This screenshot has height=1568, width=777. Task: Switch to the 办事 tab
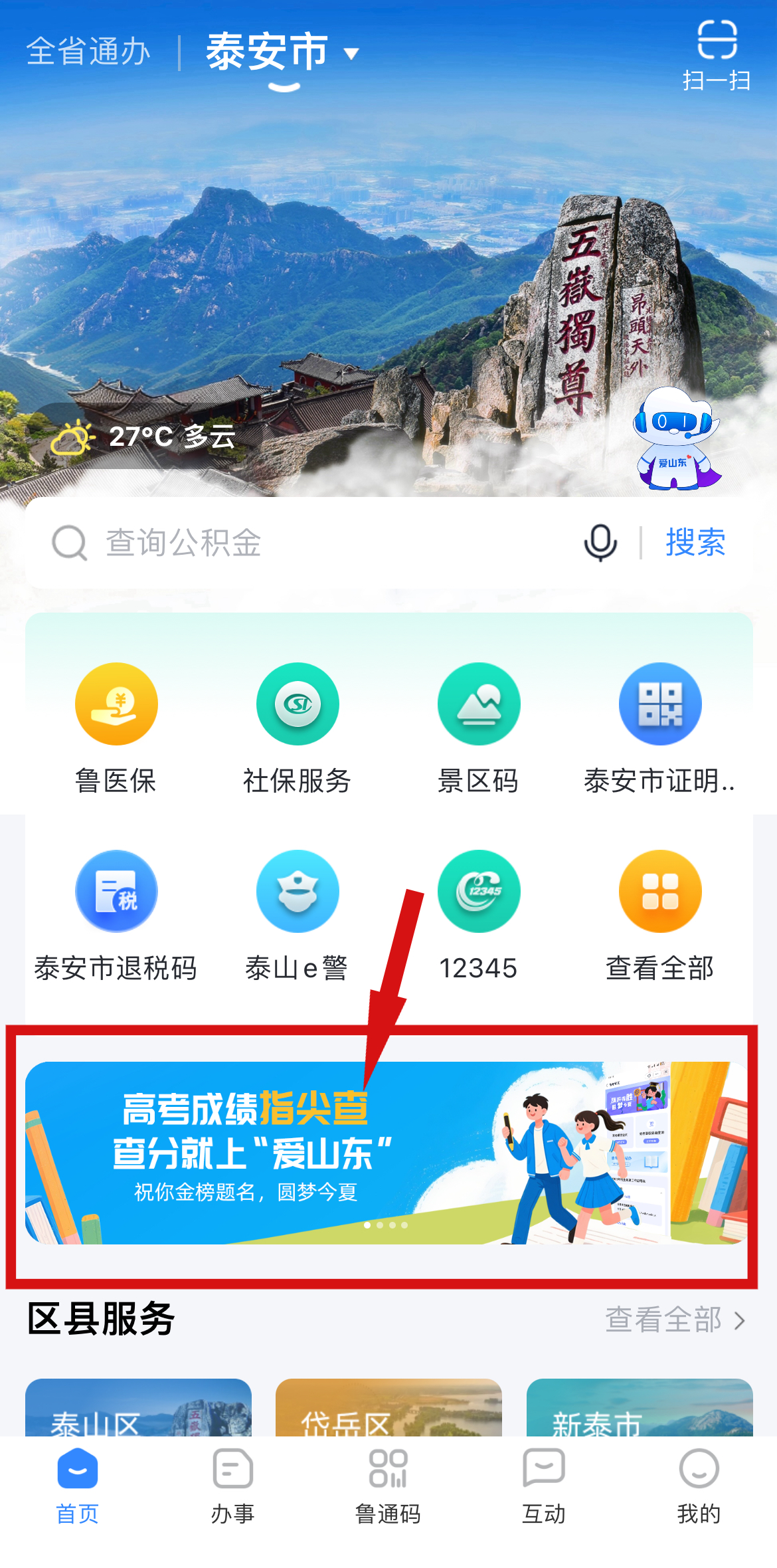point(232,1486)
